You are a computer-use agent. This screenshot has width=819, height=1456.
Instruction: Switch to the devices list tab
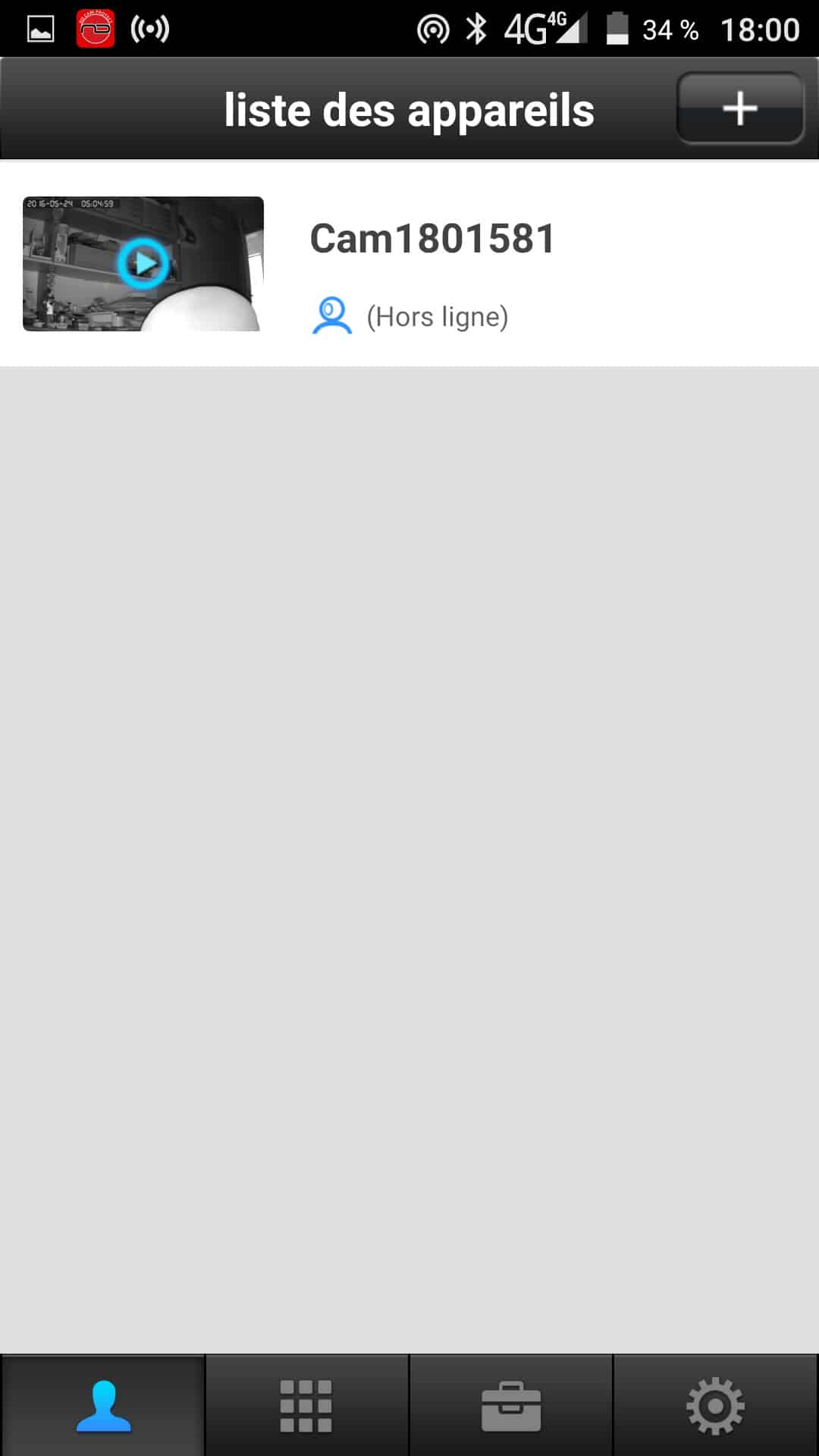pyautogui.click(x=103, y=1405)
